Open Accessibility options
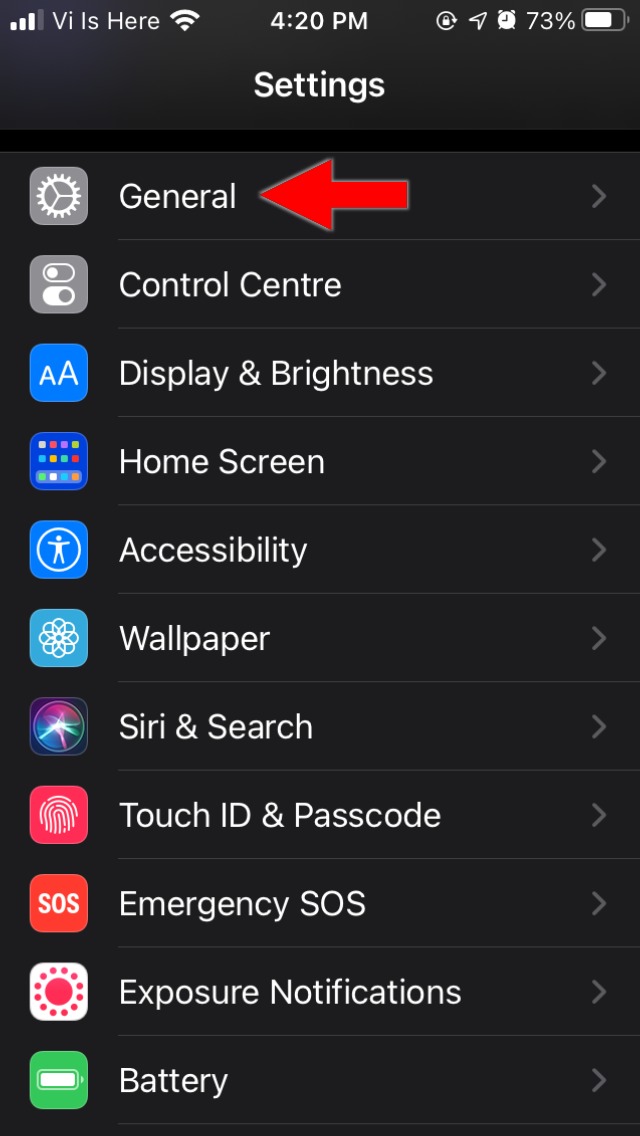640x1136 pixels. tap(213, 550)
